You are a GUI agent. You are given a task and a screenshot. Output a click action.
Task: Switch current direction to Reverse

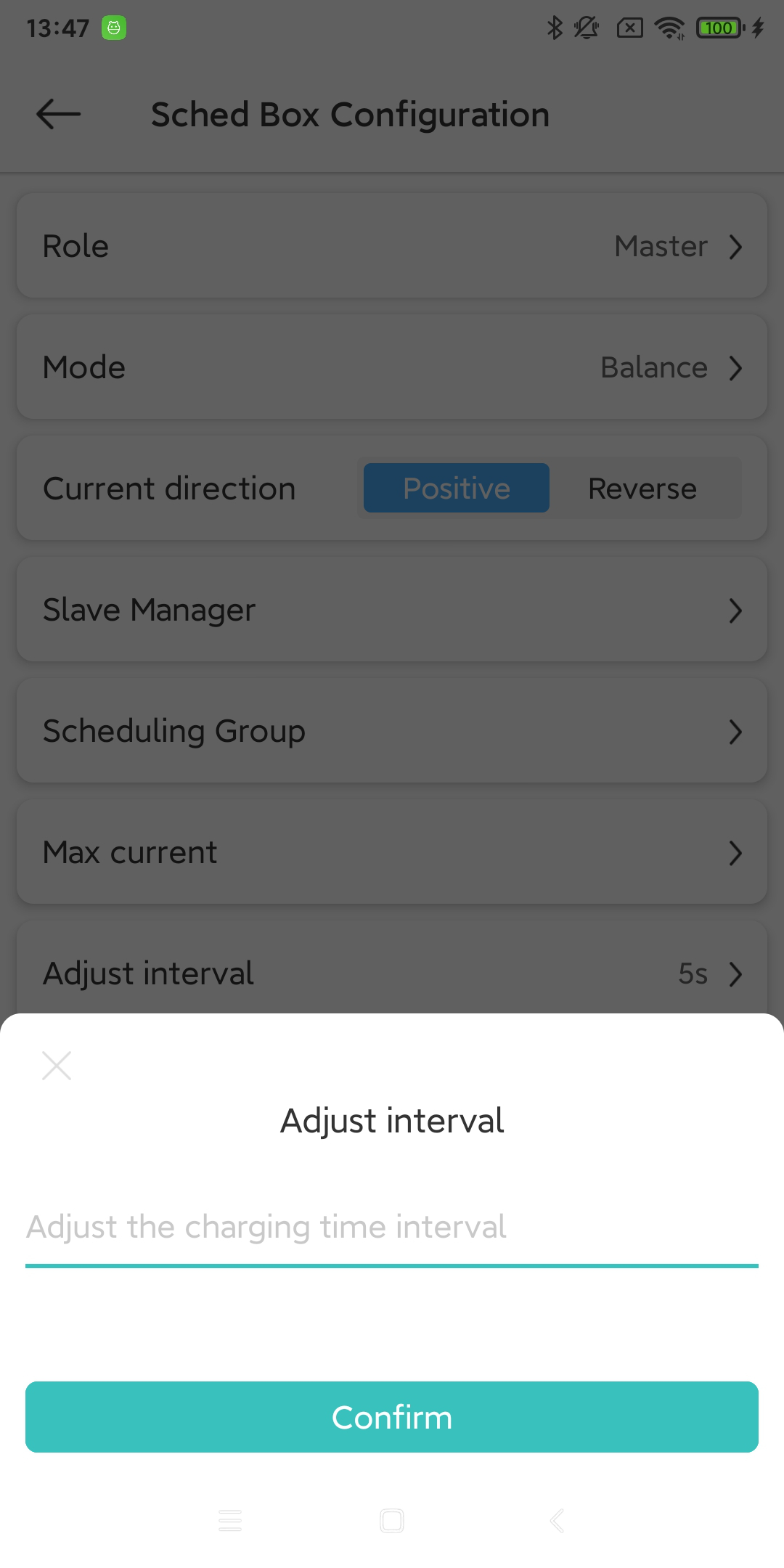pyautogui.click(x=642, y=489)
